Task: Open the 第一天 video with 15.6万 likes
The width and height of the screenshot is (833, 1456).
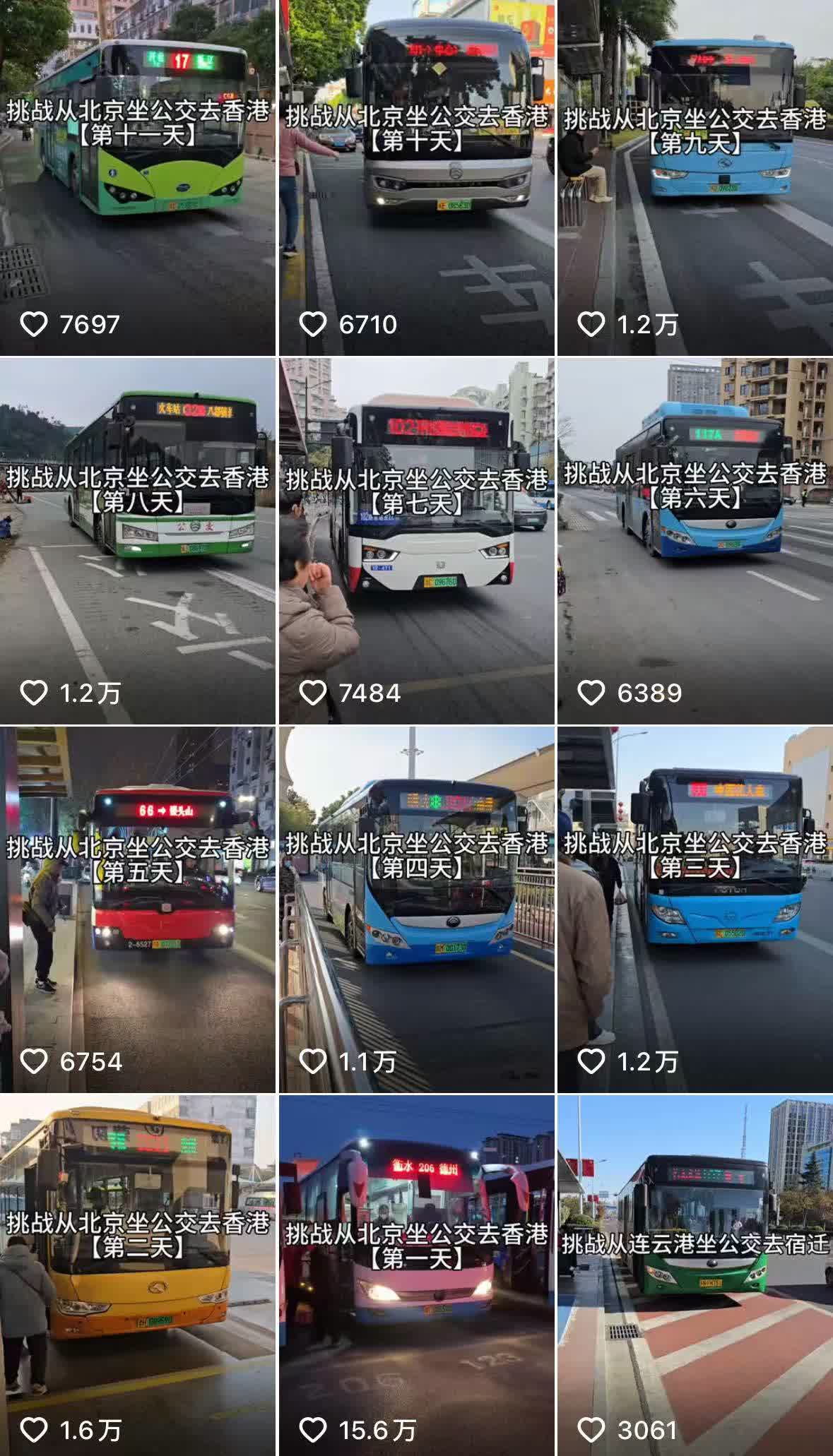Action: [416, 1275]
